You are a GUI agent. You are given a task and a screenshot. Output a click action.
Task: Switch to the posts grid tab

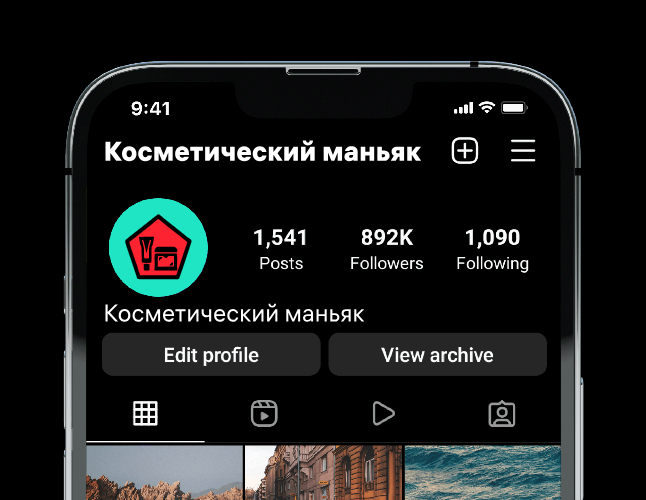tap(146, 413)
